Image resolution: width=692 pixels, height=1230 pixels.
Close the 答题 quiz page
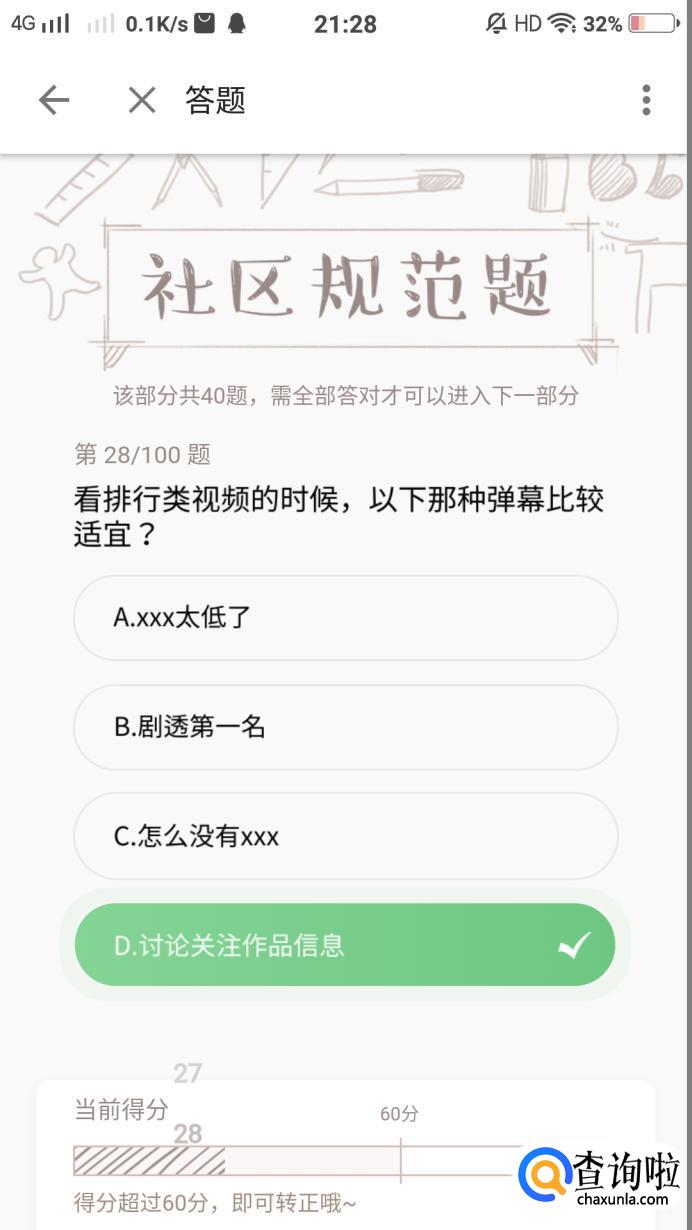(142, 100)
